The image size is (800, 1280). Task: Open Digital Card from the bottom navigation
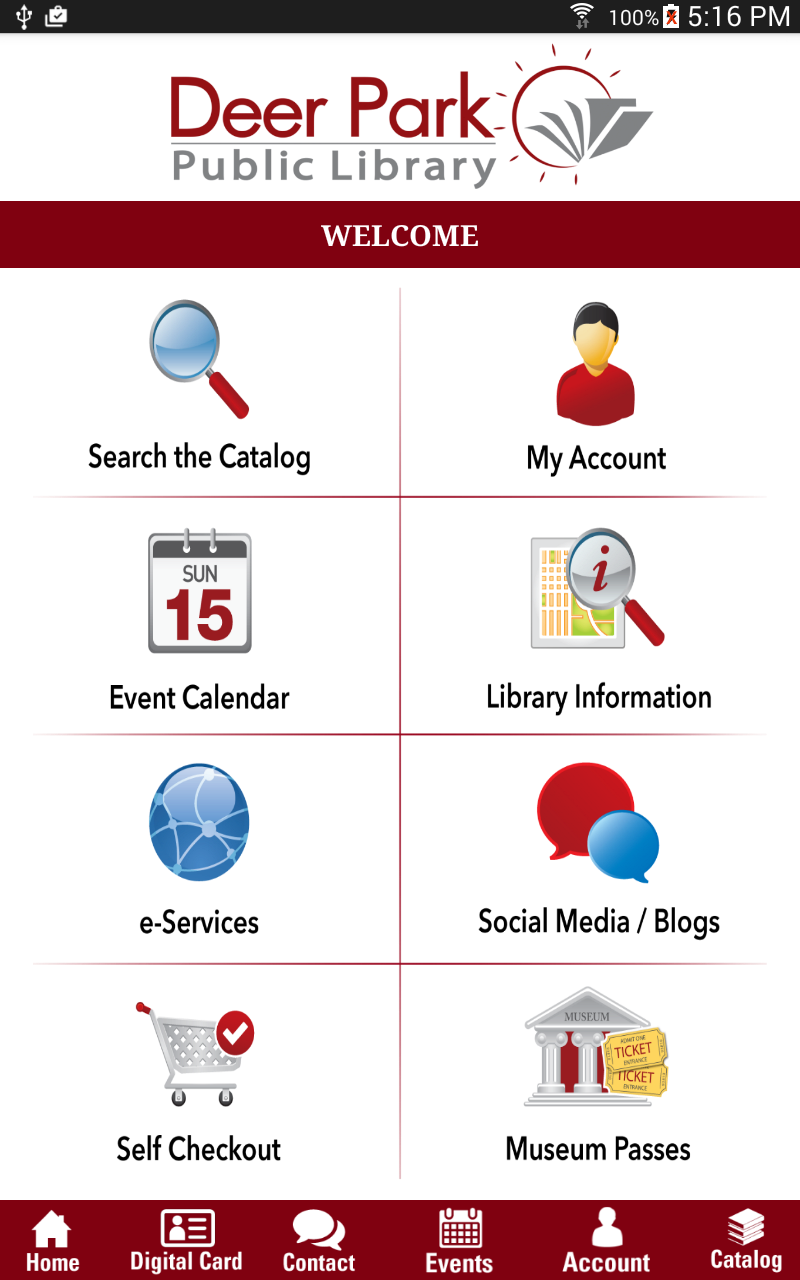[186, 1233]
